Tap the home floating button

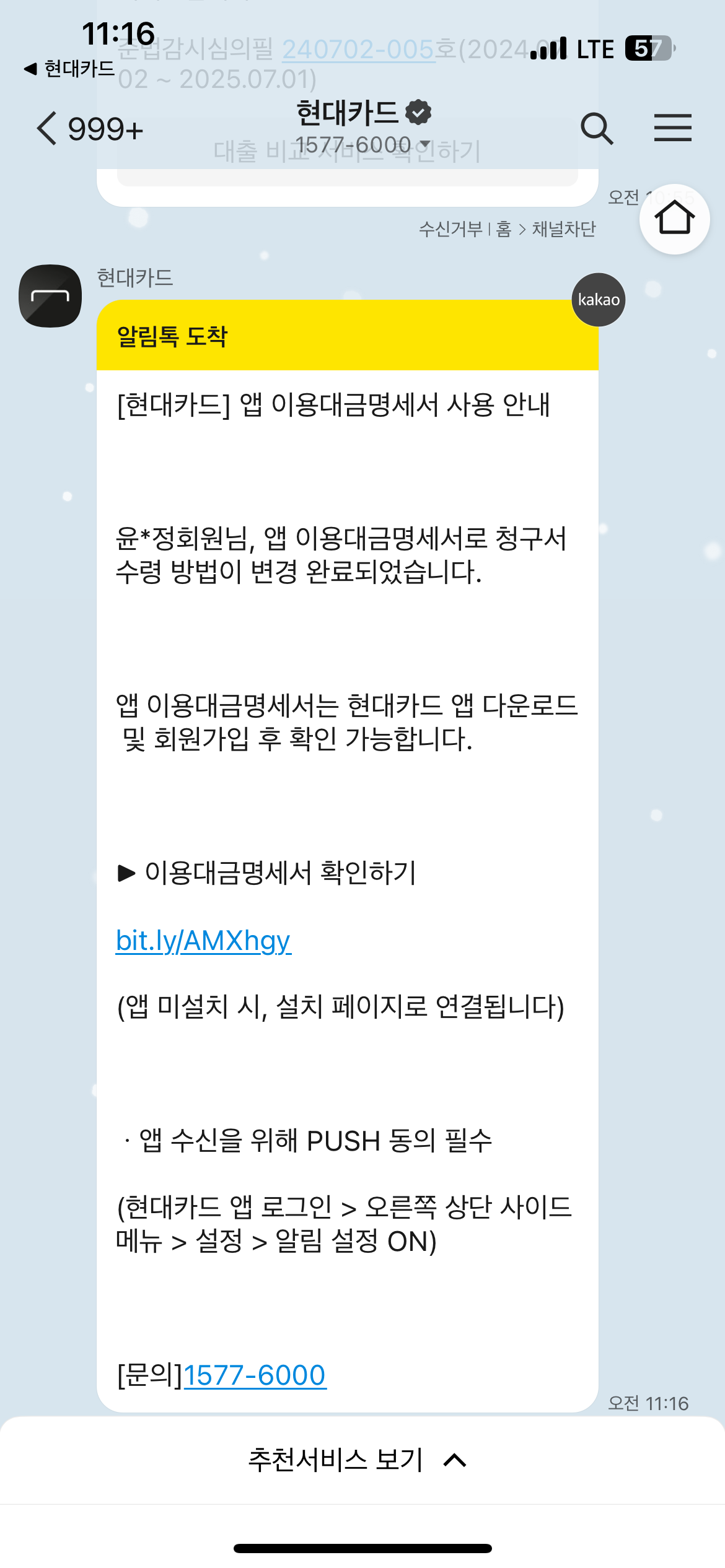click(674, 219)
